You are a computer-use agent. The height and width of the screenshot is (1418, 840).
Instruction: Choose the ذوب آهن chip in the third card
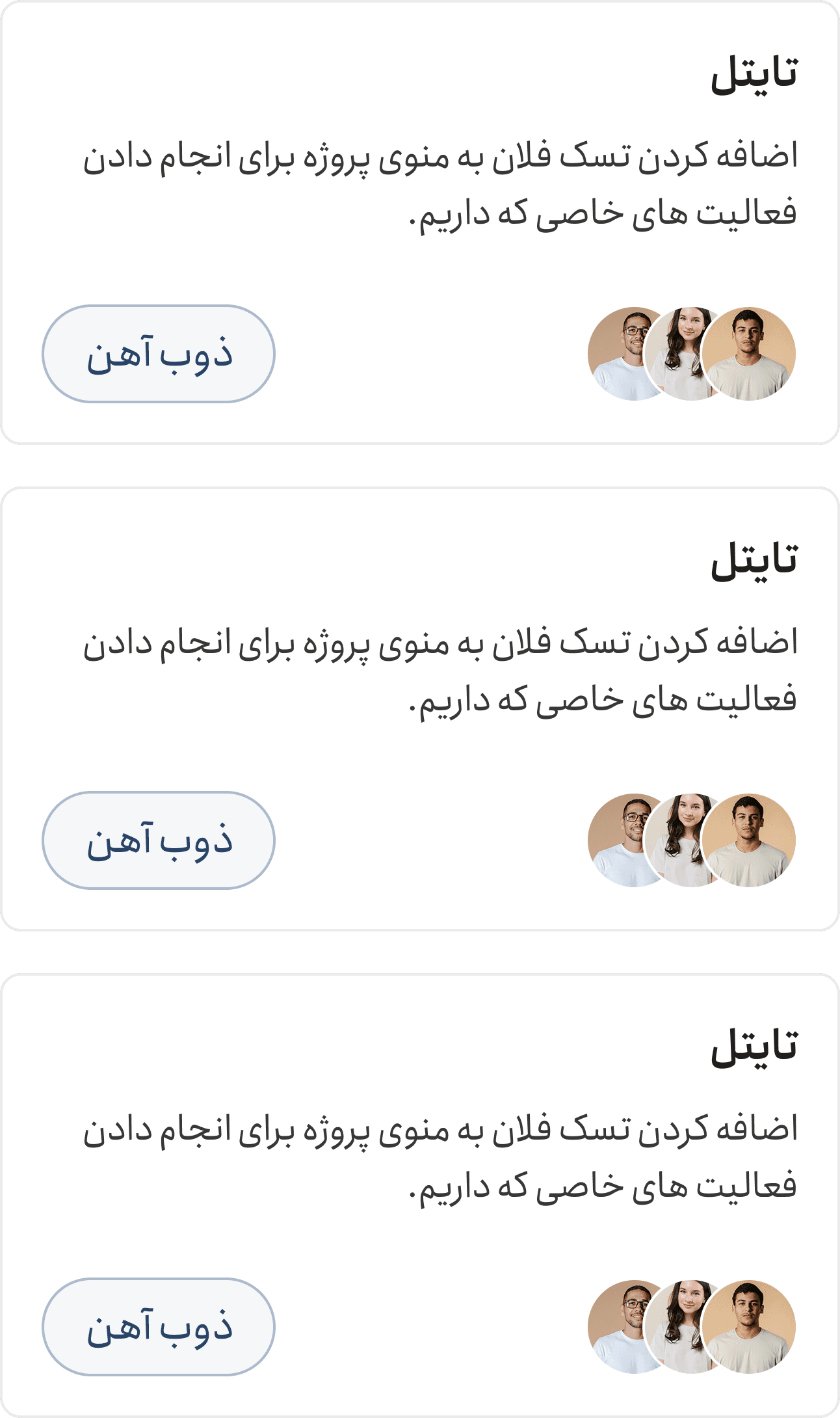pyautogui.click(x=159, y=1327)
